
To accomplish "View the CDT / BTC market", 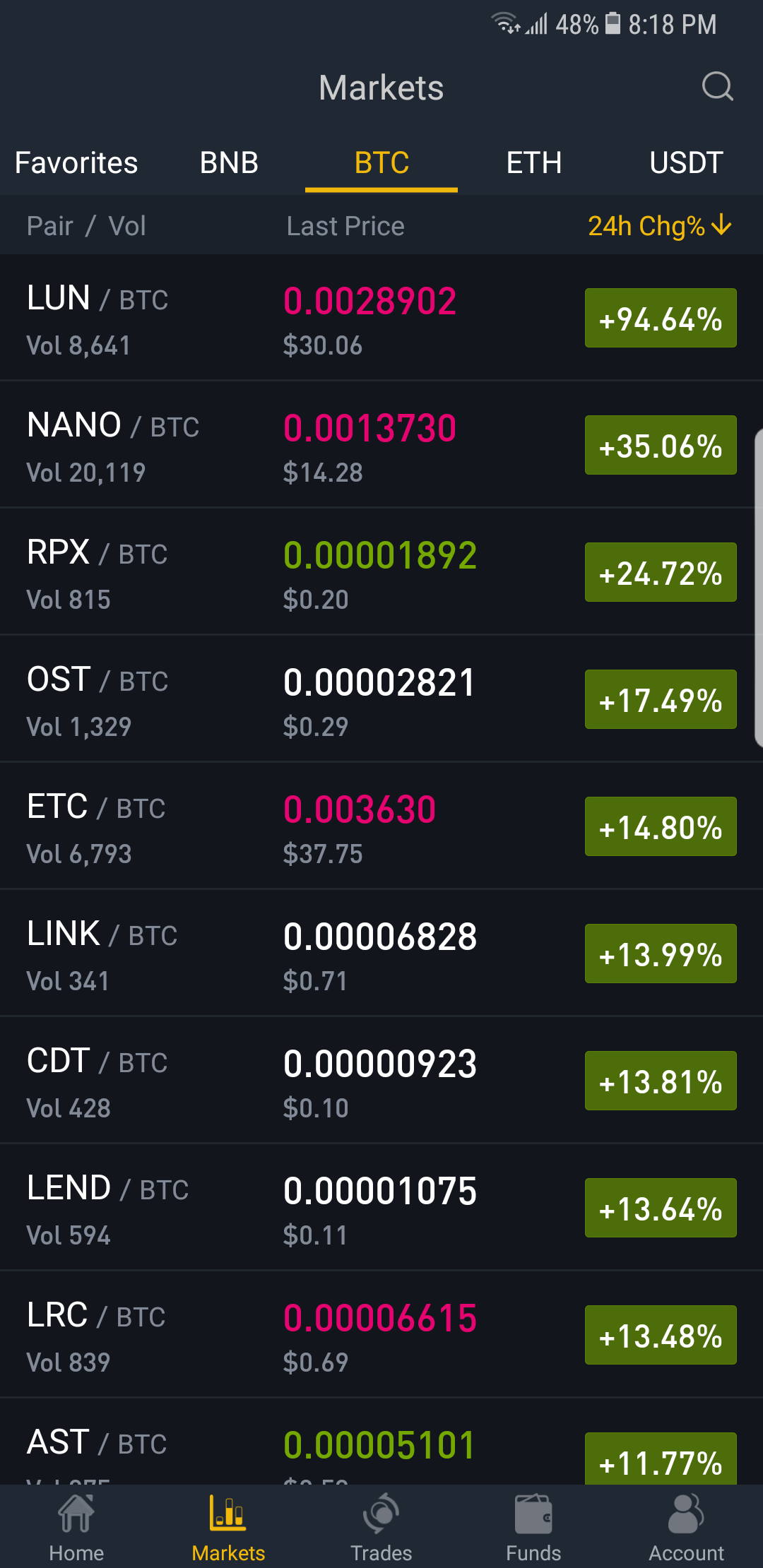I will click(x=381, y=1081).
